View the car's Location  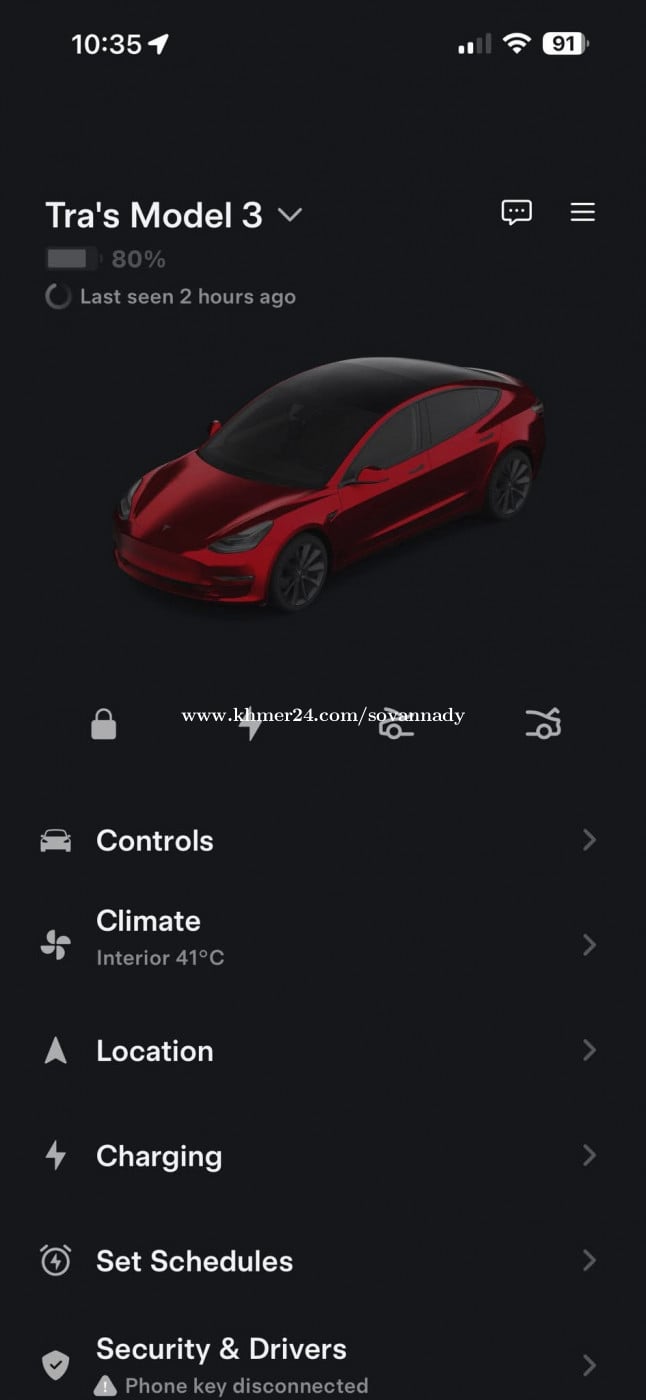pos(320,1050)
